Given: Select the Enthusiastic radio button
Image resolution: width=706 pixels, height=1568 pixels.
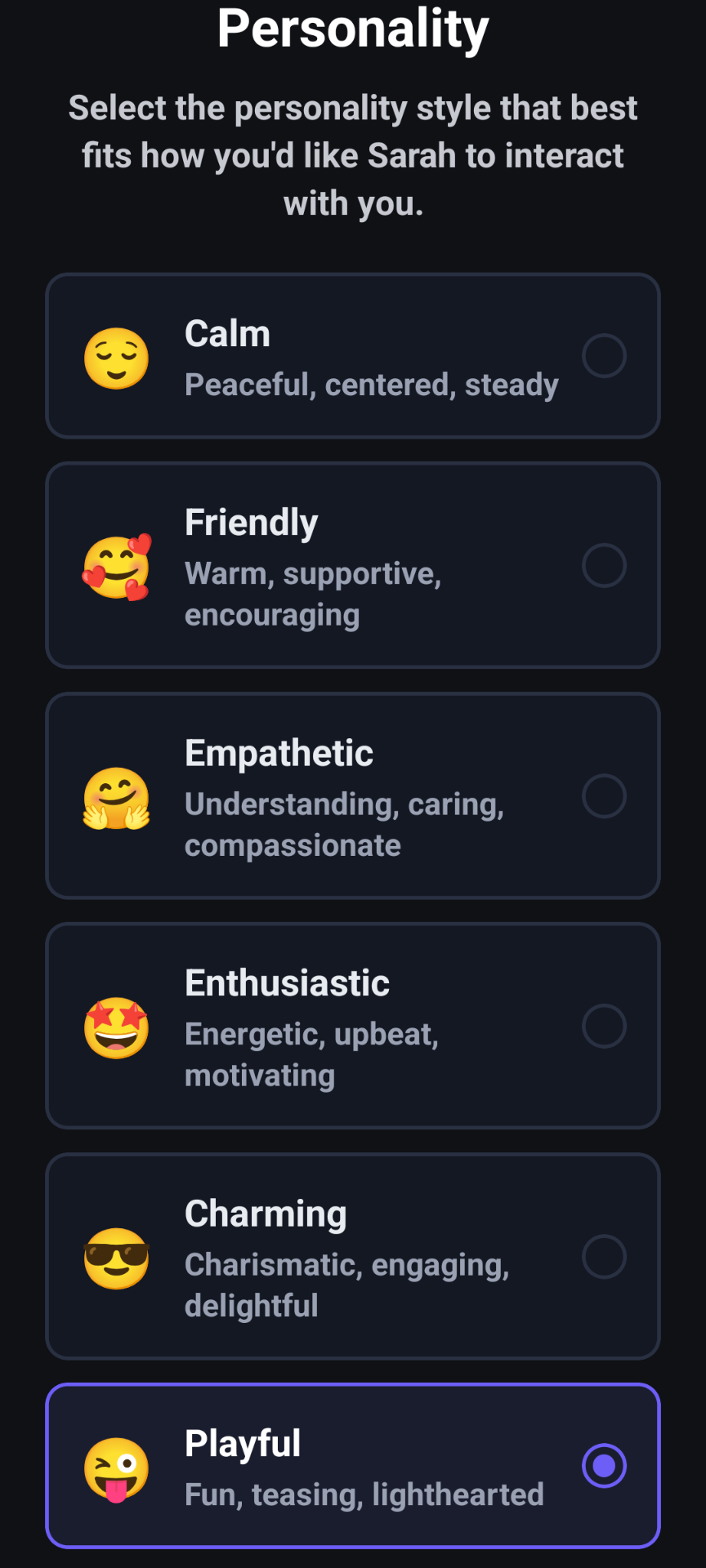Looking at the screenshot, I should [604, 1027].
